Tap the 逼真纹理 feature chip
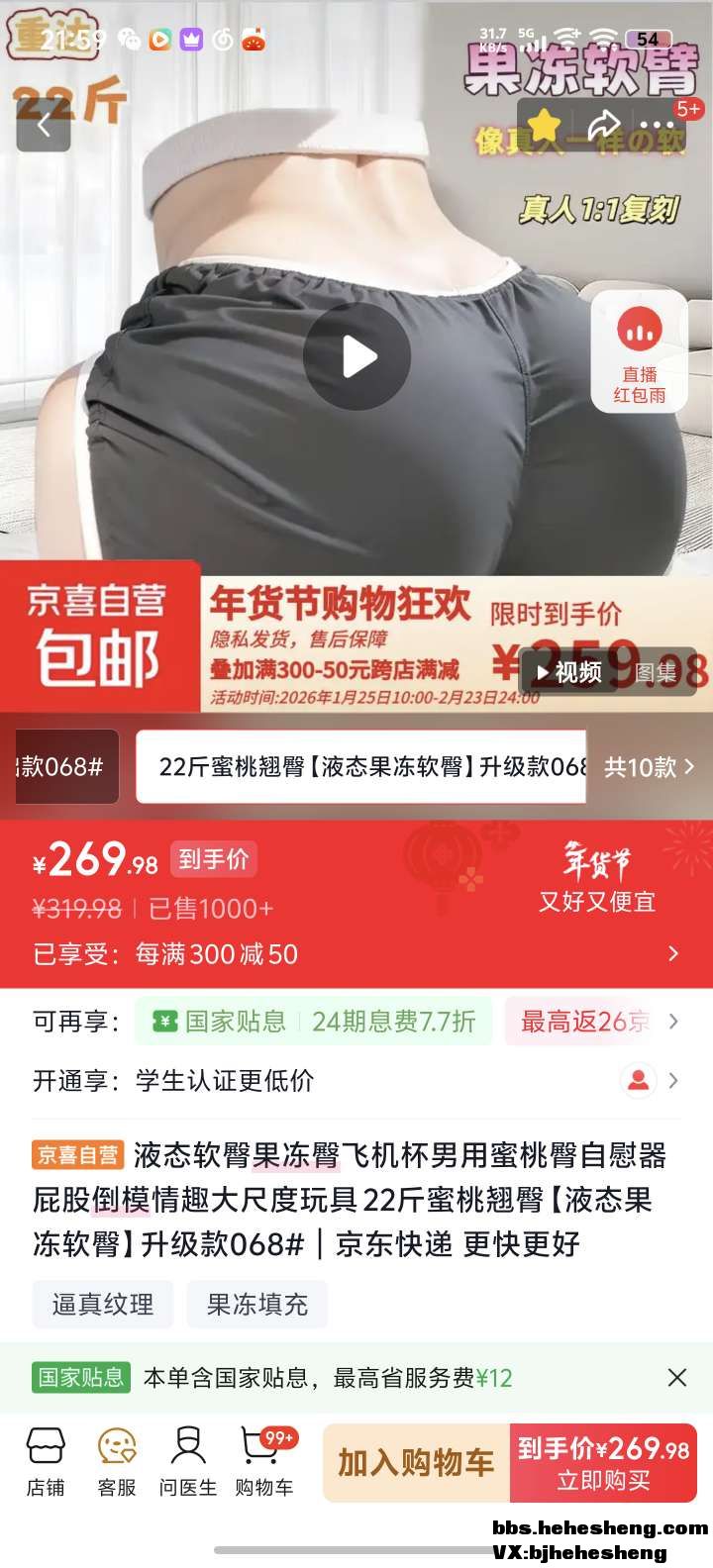This screenshot has height=1568, width=713. tap(103, 1305)
